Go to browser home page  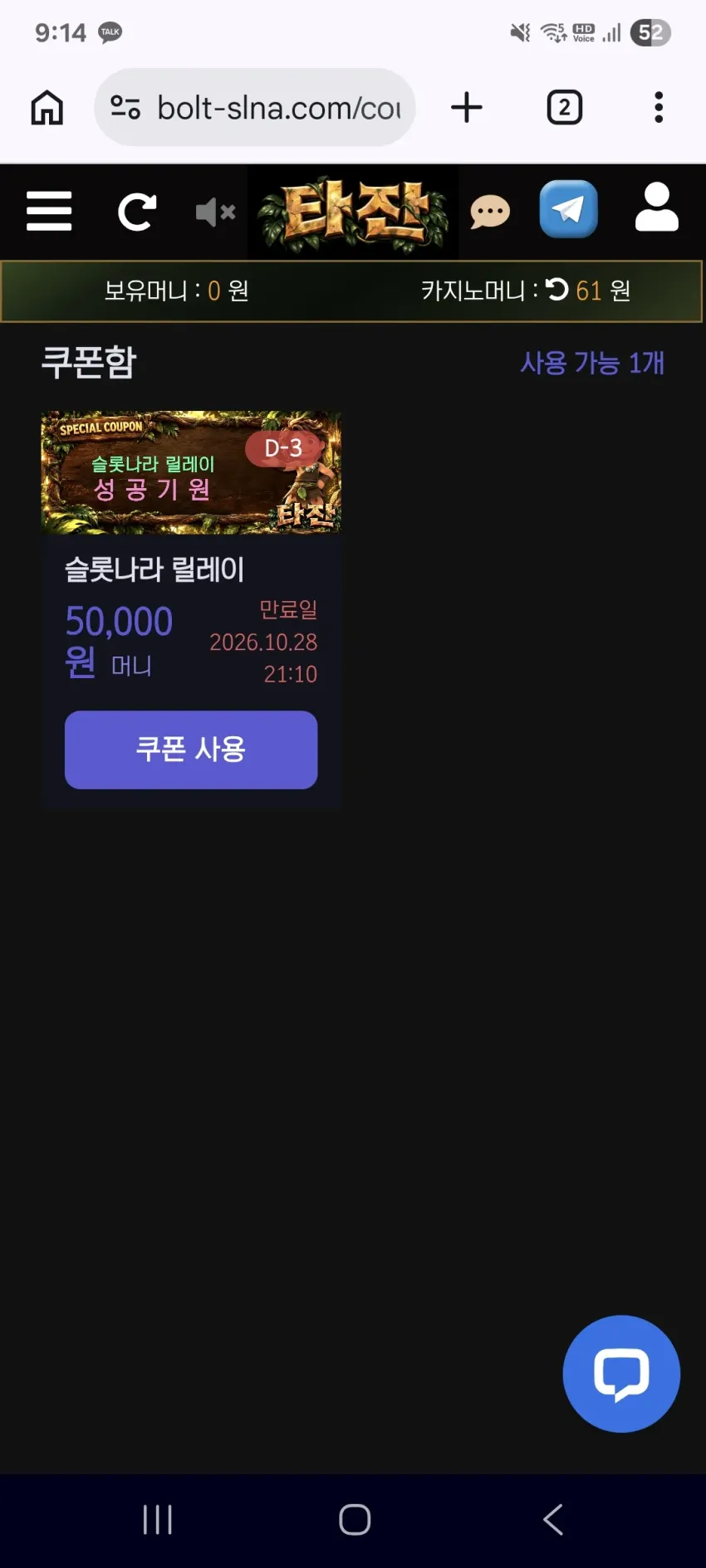[47, 108]
